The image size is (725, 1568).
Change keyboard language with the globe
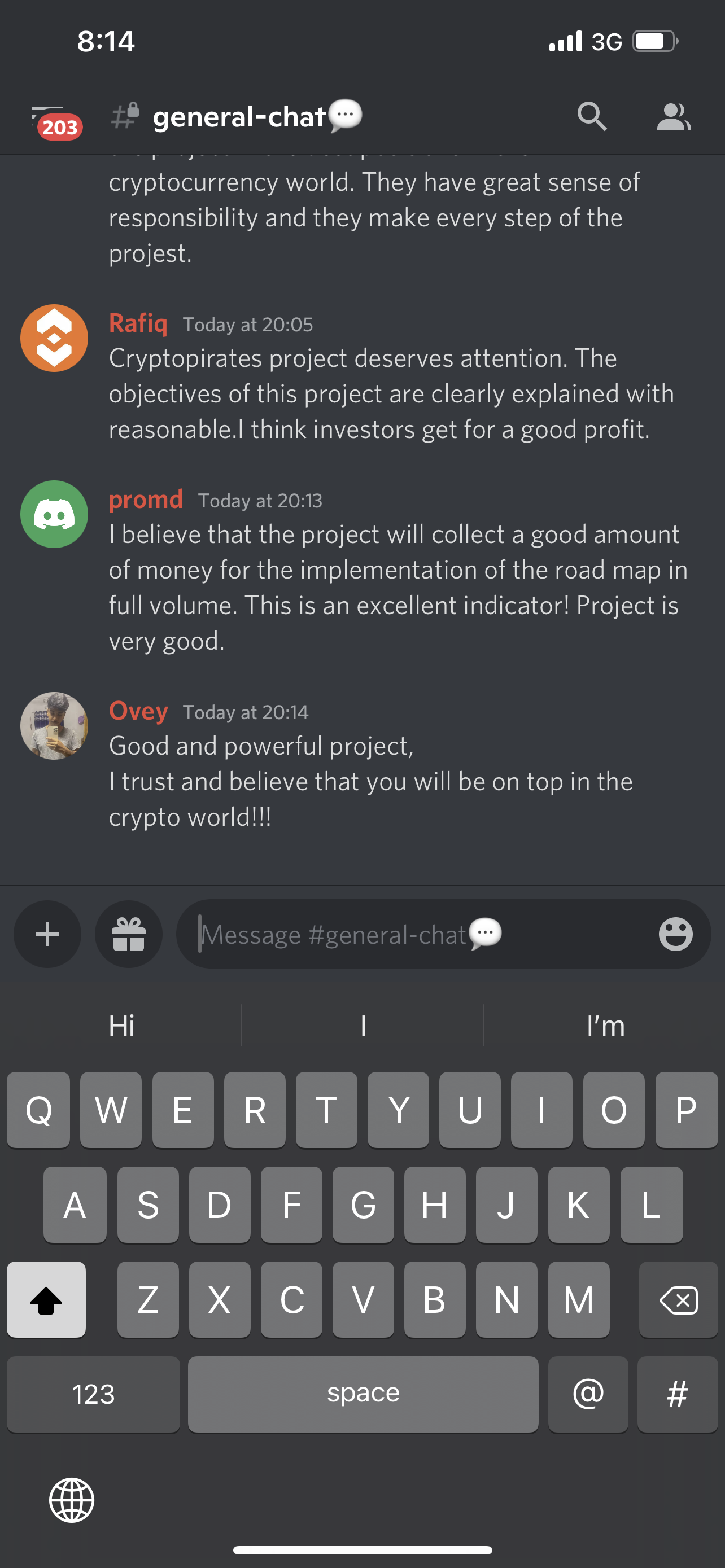point(72,1500)
